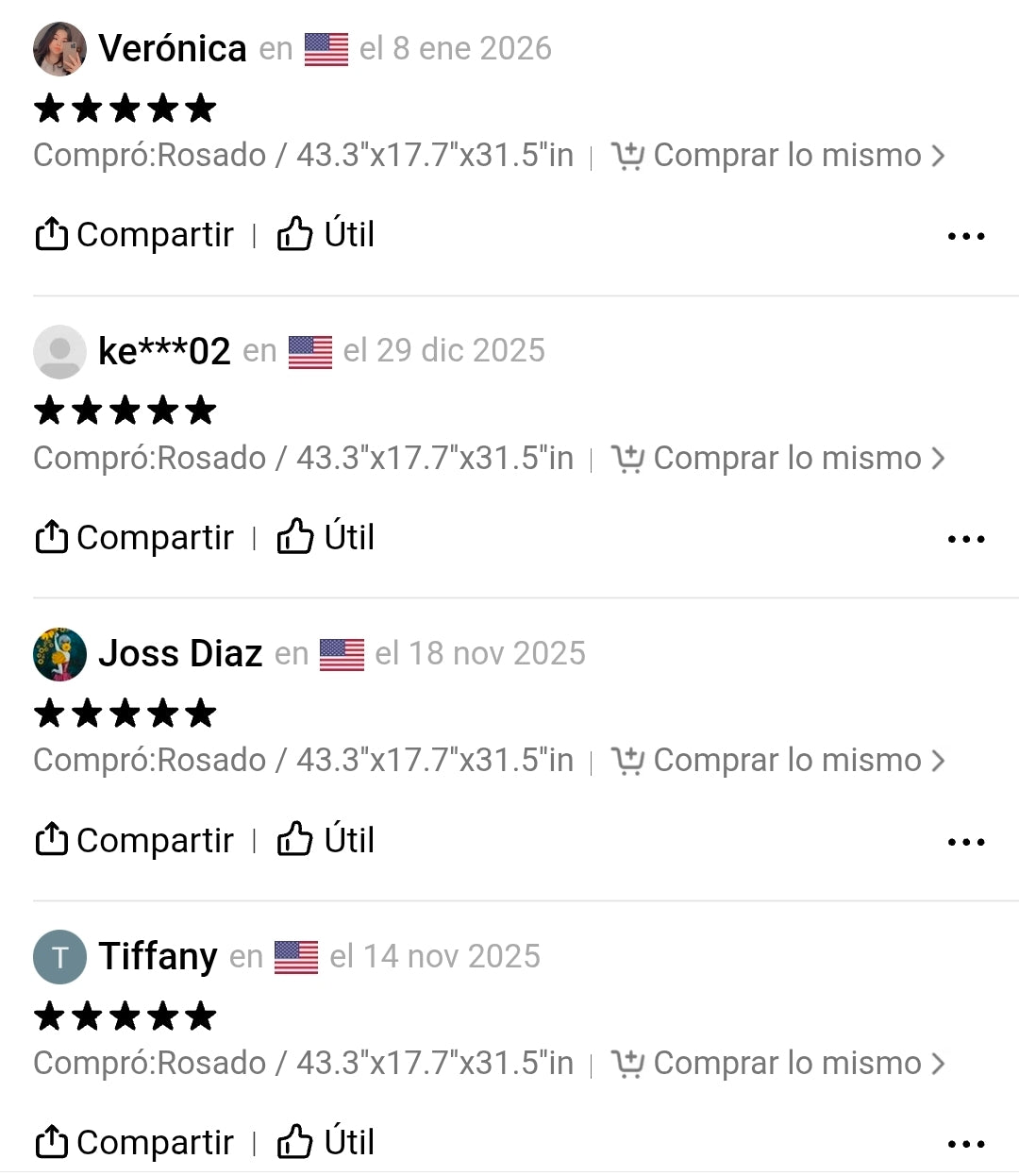This screenshot has width=1019, height=1176.
Task: Open the overflow menu on Joss Diaz's review
Action: click(x=965, y=842)
